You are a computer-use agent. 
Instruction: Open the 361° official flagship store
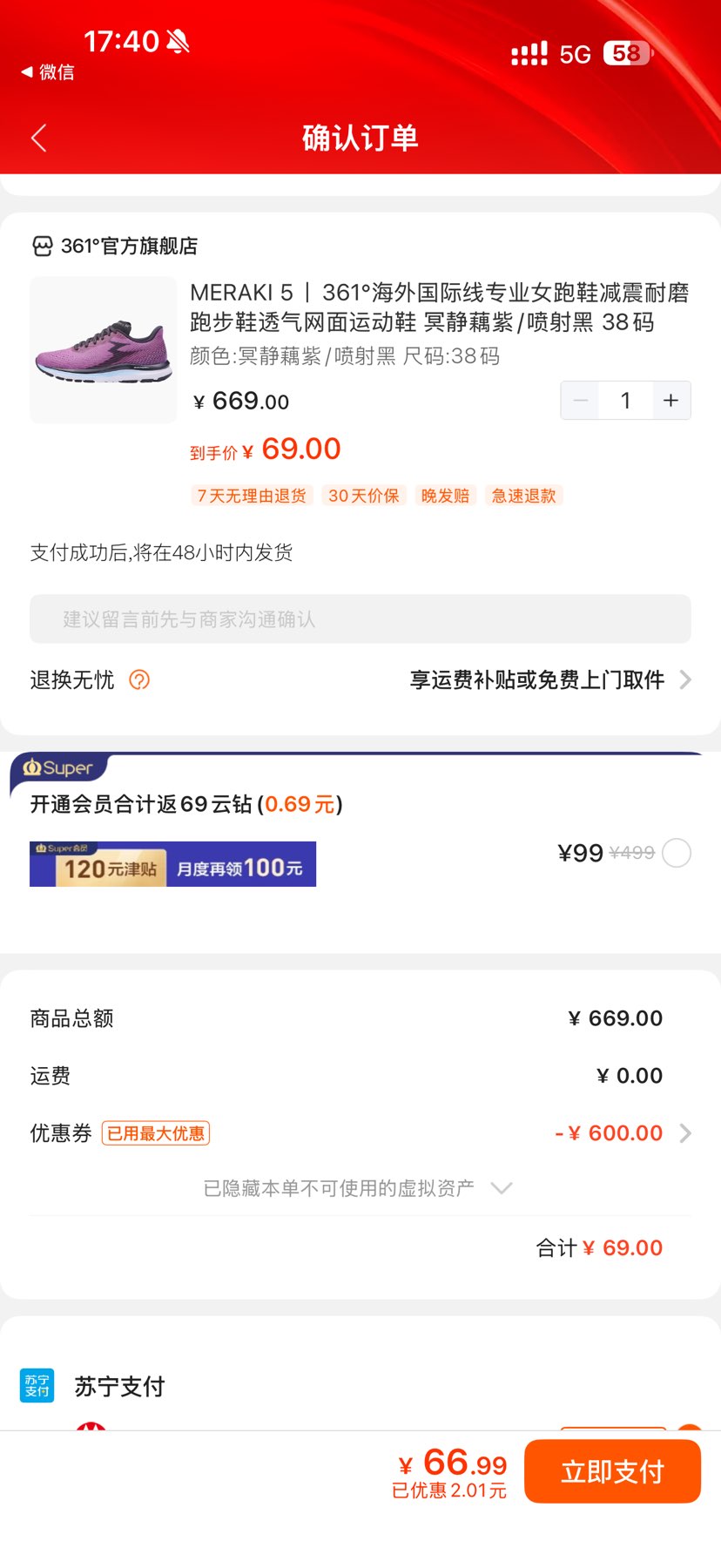tap(115, 247)
